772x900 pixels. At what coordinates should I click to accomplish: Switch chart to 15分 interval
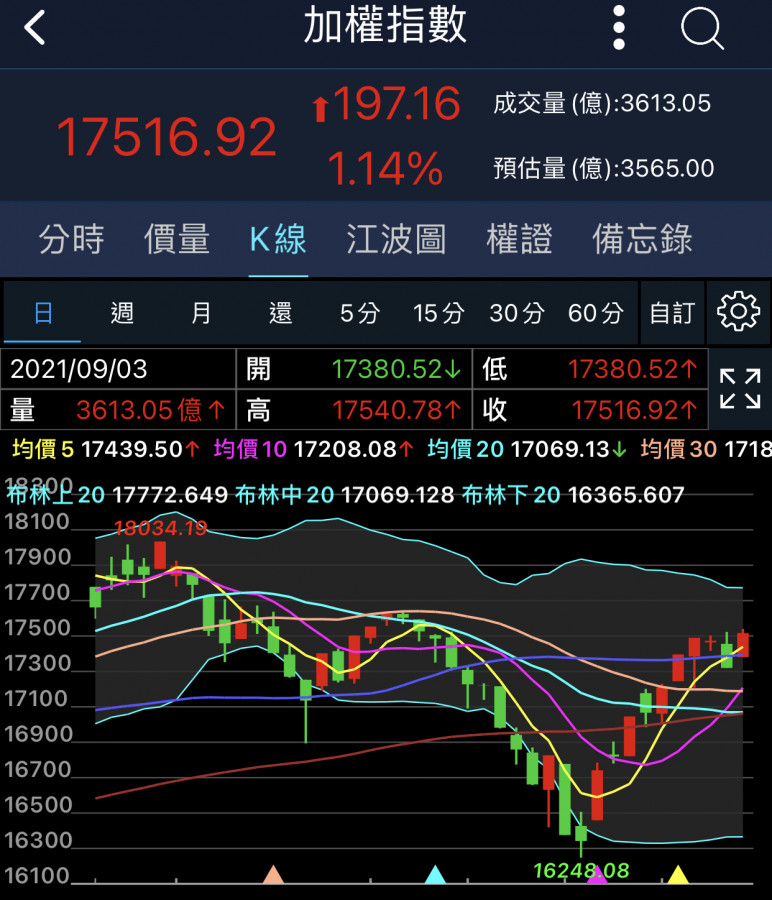[439, 313]
